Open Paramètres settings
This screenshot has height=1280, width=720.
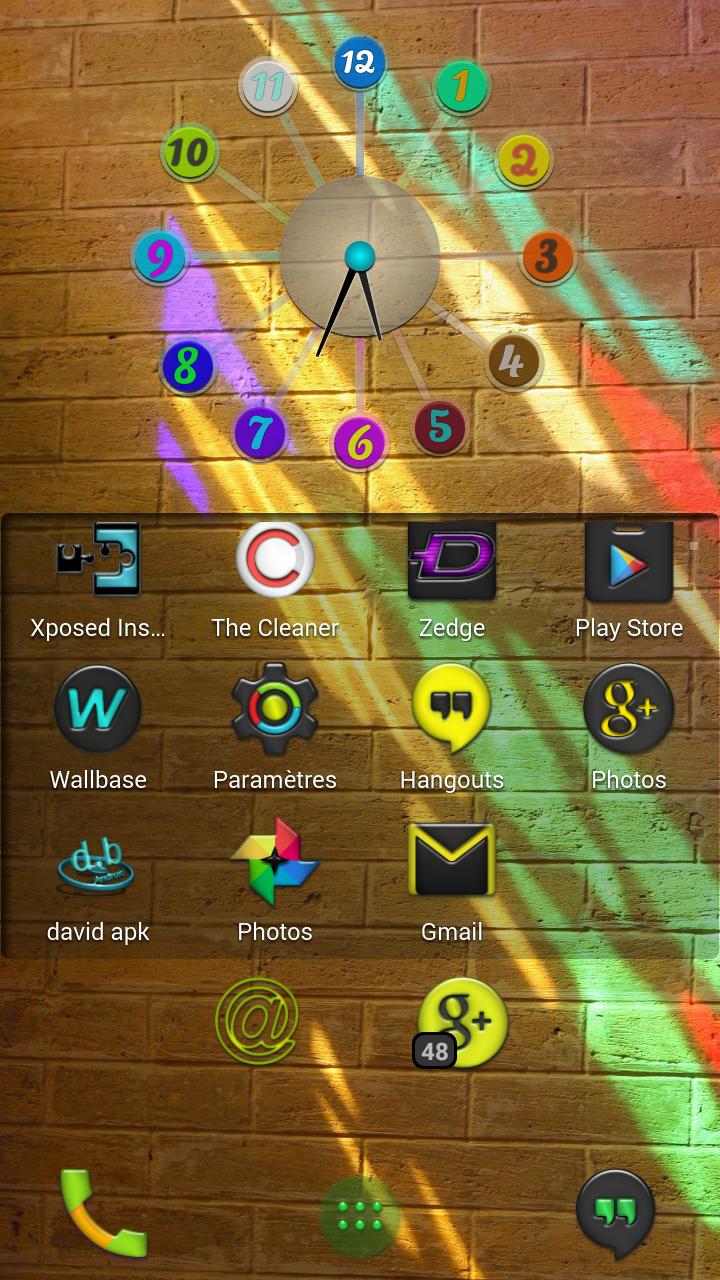click(275, 710)
